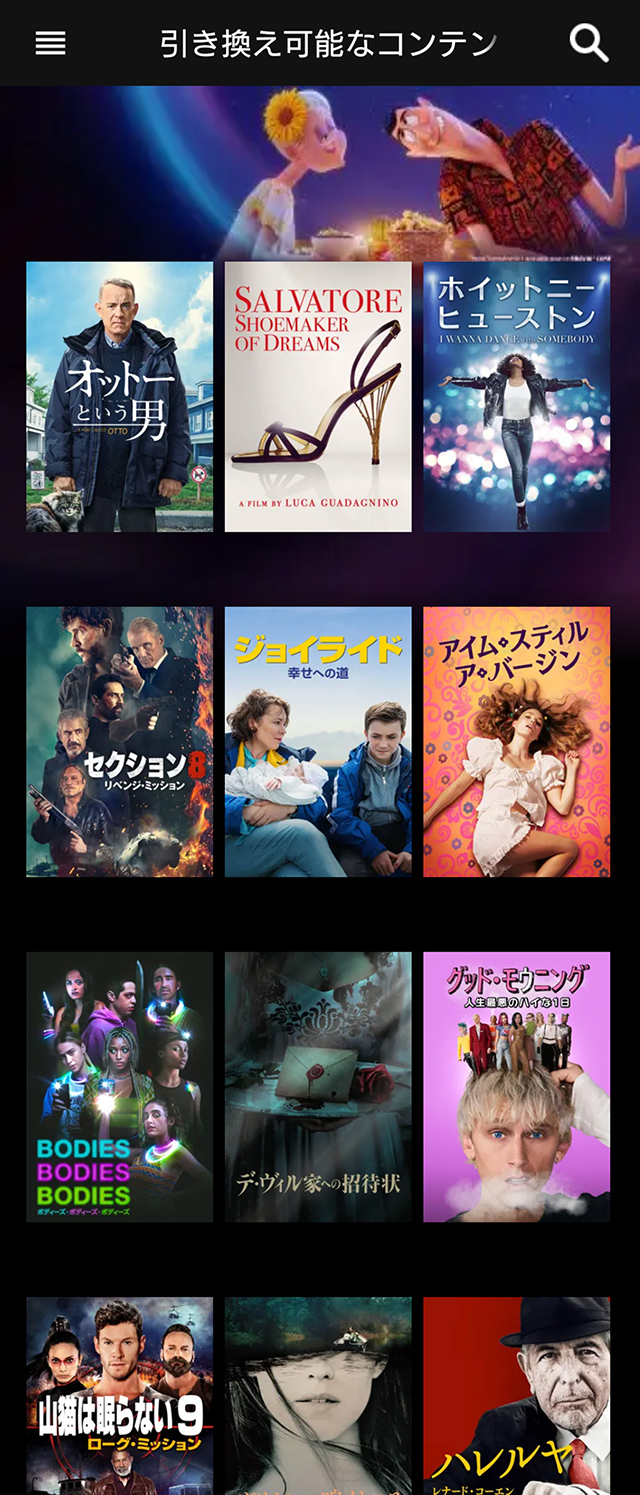Select Salvatore Shoemaker of Dreams poster

coord(318,397)
